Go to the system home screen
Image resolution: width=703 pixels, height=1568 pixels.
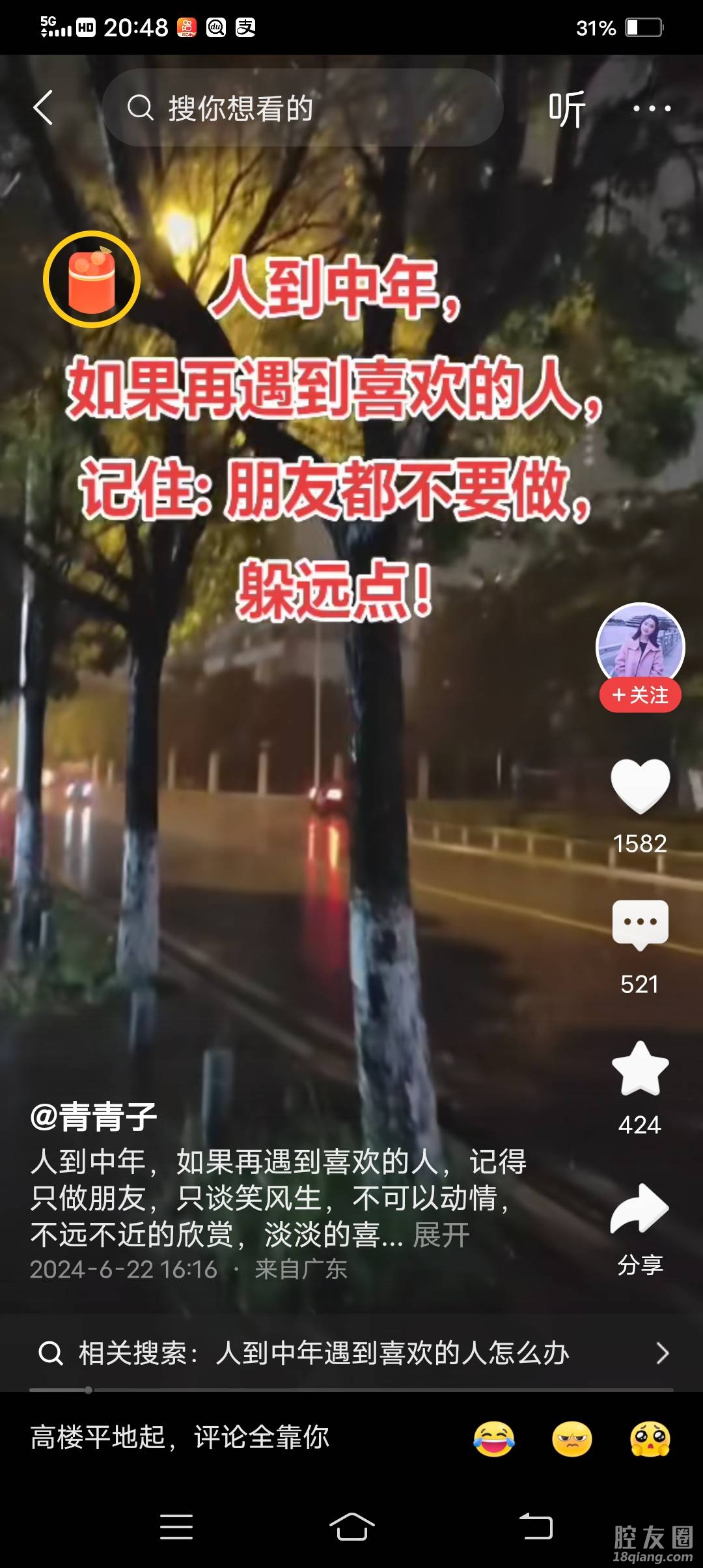pos(351,1526)
